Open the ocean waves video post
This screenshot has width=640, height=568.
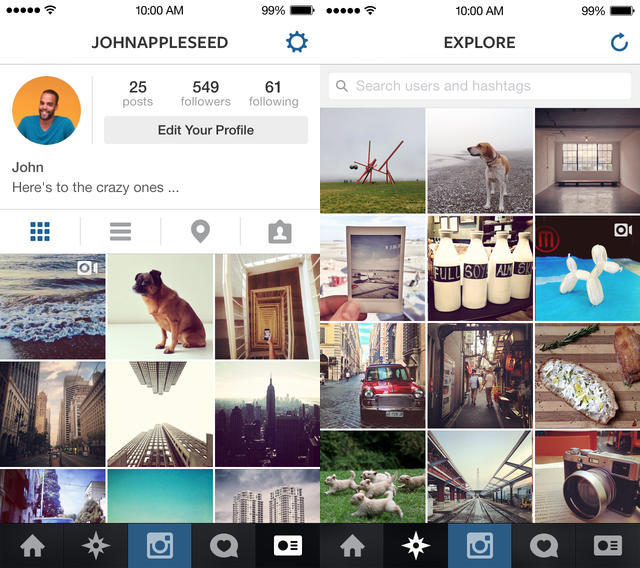click(x=52, y=306)
